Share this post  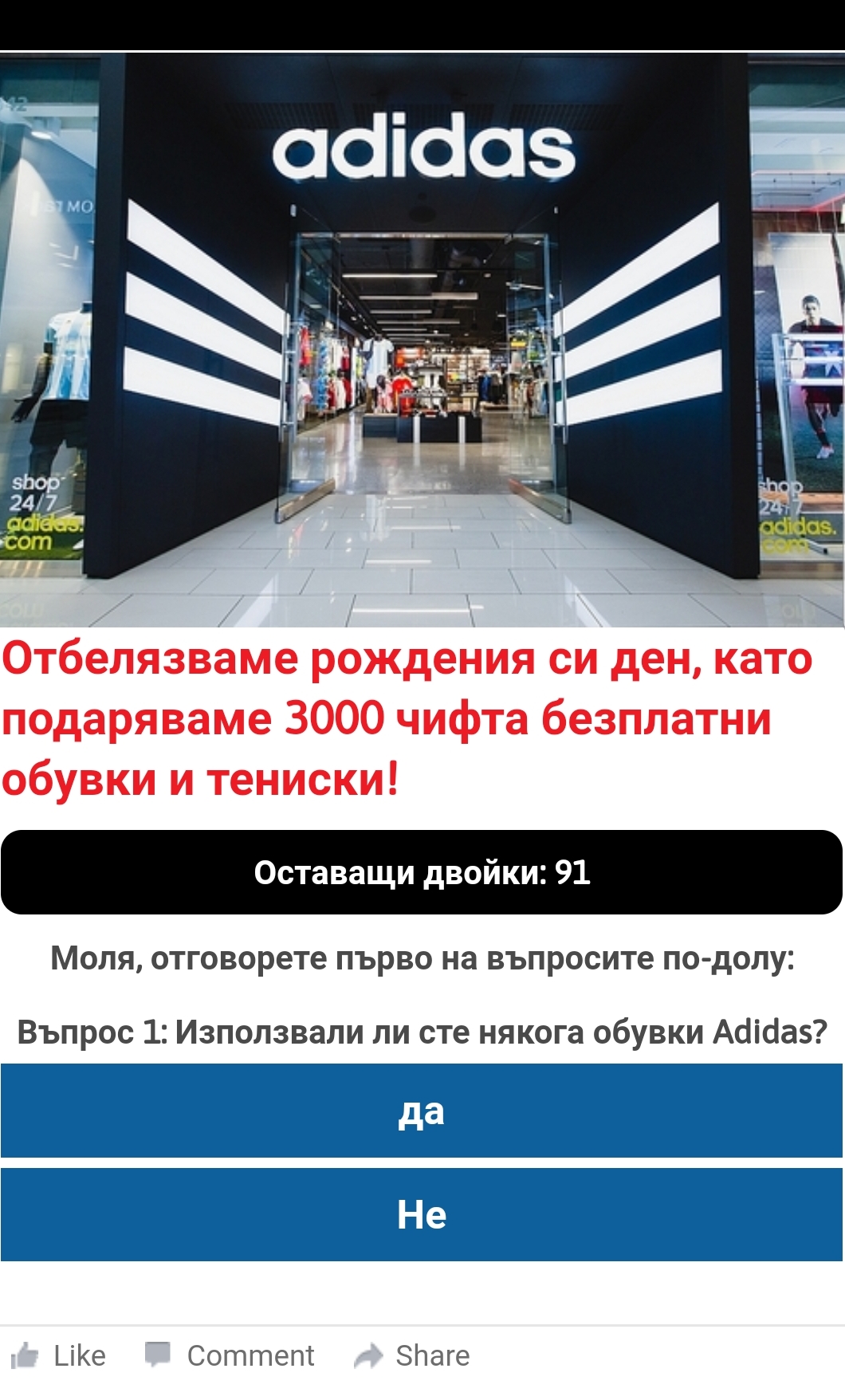[x=412, y=1355]
